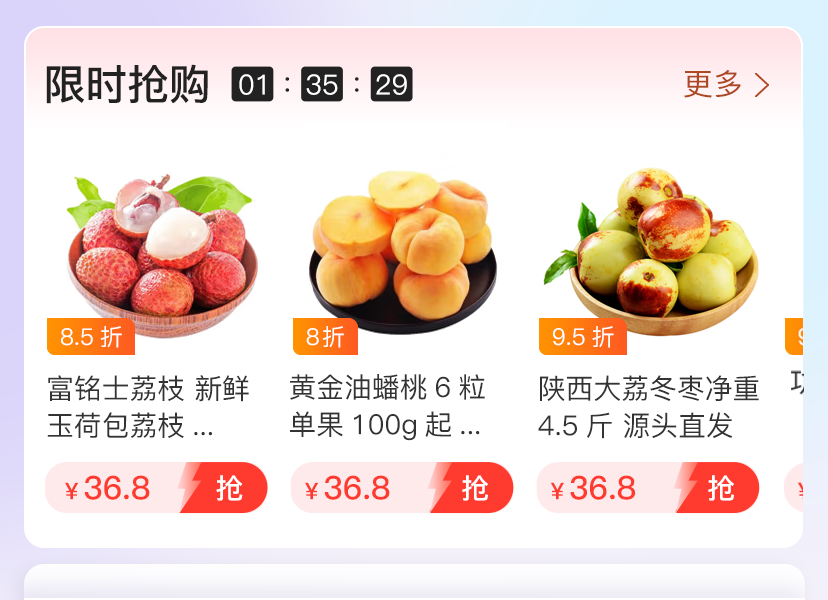
Task: Tap 抢 to grab the 富铭士荔枝 deal
Action: pos(229,488)
